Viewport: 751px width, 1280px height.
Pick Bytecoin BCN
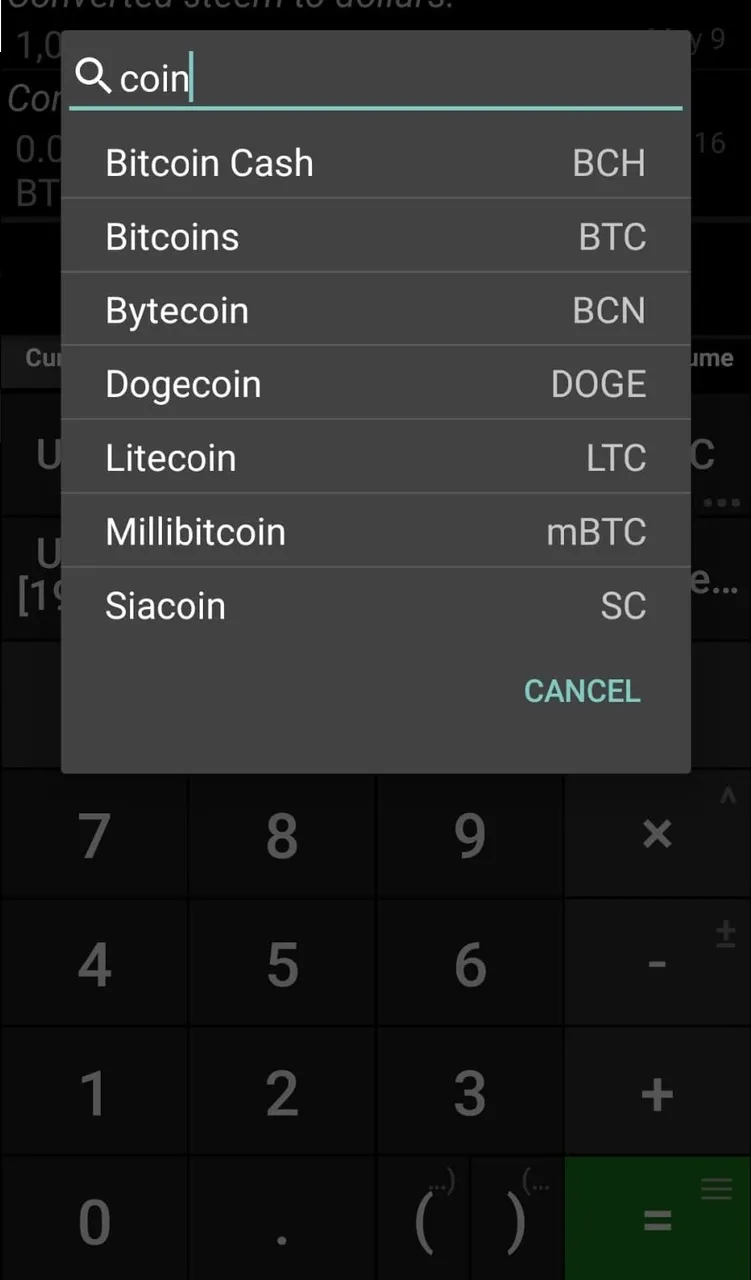[x=375, y=310]
